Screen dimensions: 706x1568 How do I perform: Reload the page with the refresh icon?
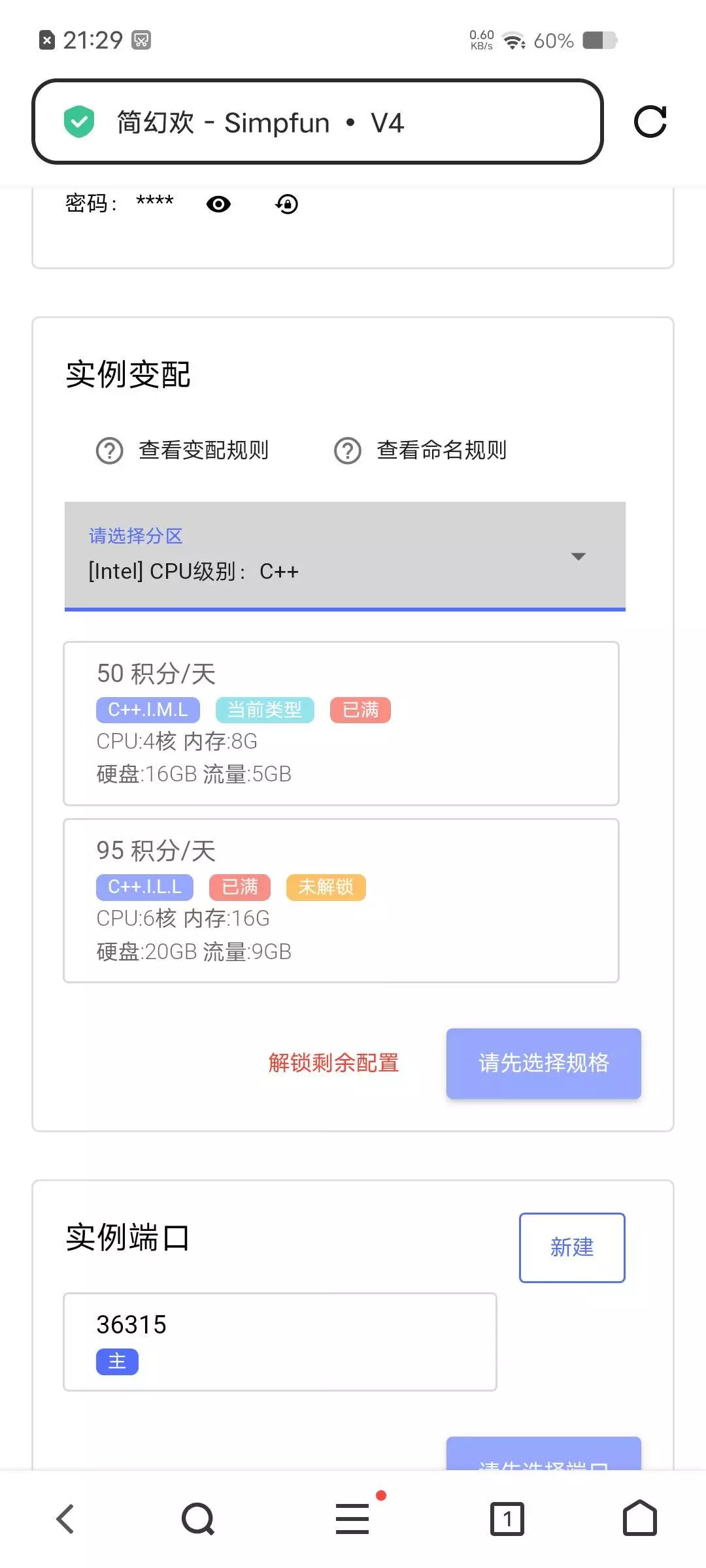click(x=650, y=122)
